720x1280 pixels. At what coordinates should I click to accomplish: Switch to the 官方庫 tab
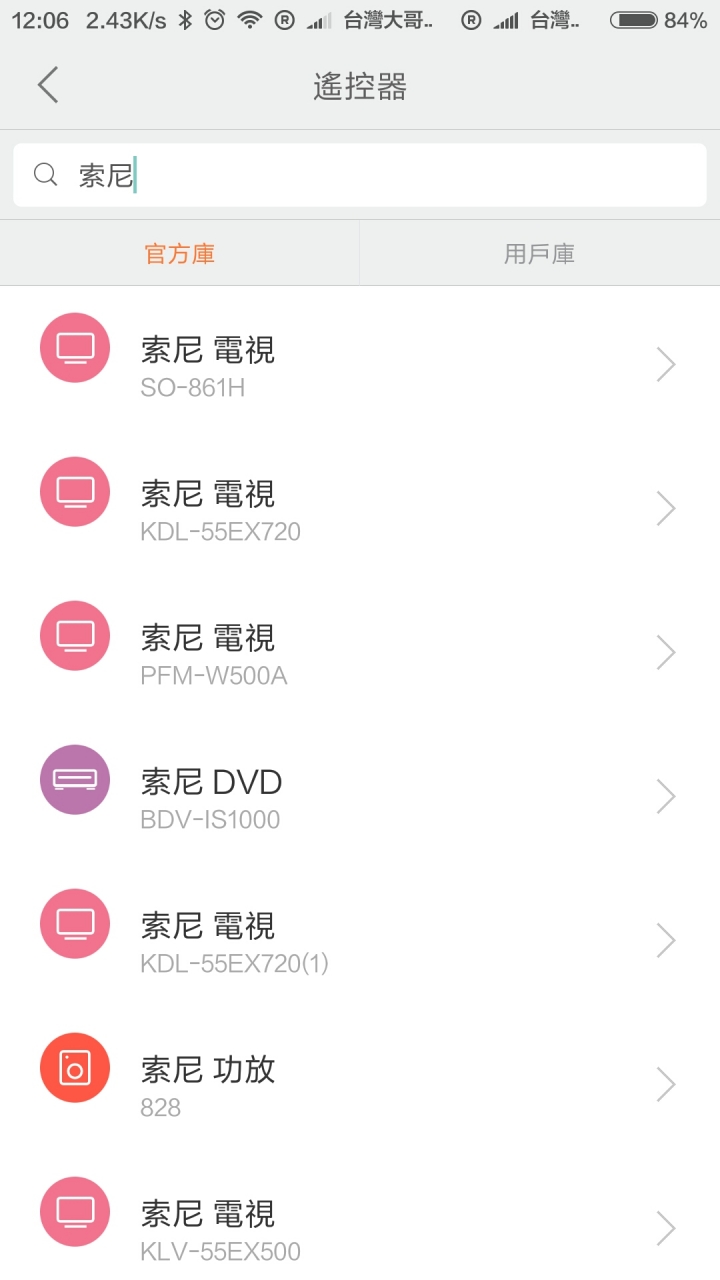point(180,254)
